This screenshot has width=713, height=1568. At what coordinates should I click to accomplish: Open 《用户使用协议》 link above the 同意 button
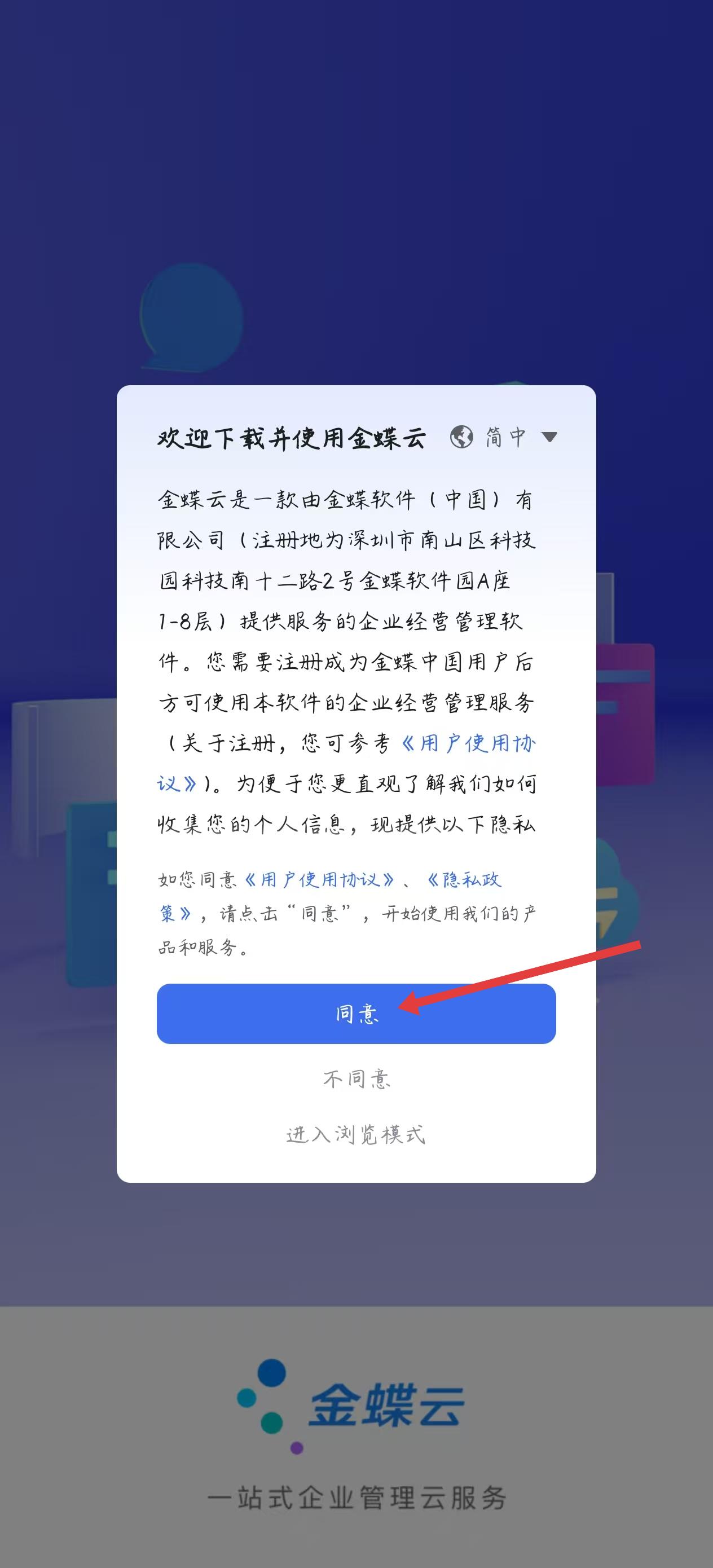(x=319, y=879)
